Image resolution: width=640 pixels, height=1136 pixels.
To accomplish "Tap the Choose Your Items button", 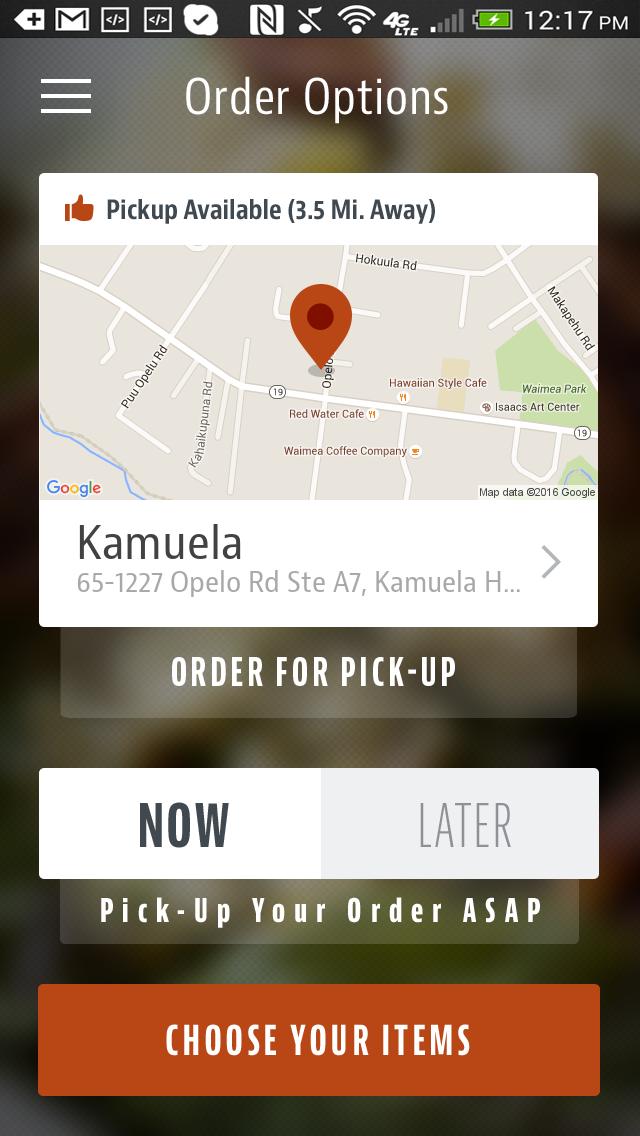I will 318,1040.
